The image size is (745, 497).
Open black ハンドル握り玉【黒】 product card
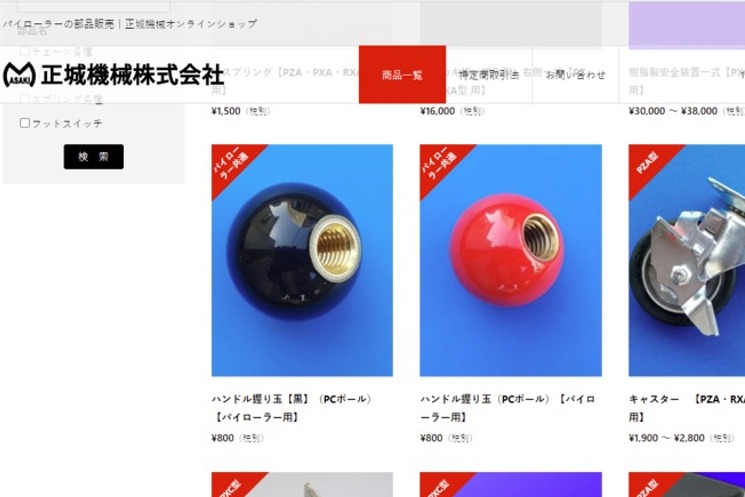click(302, 260)
